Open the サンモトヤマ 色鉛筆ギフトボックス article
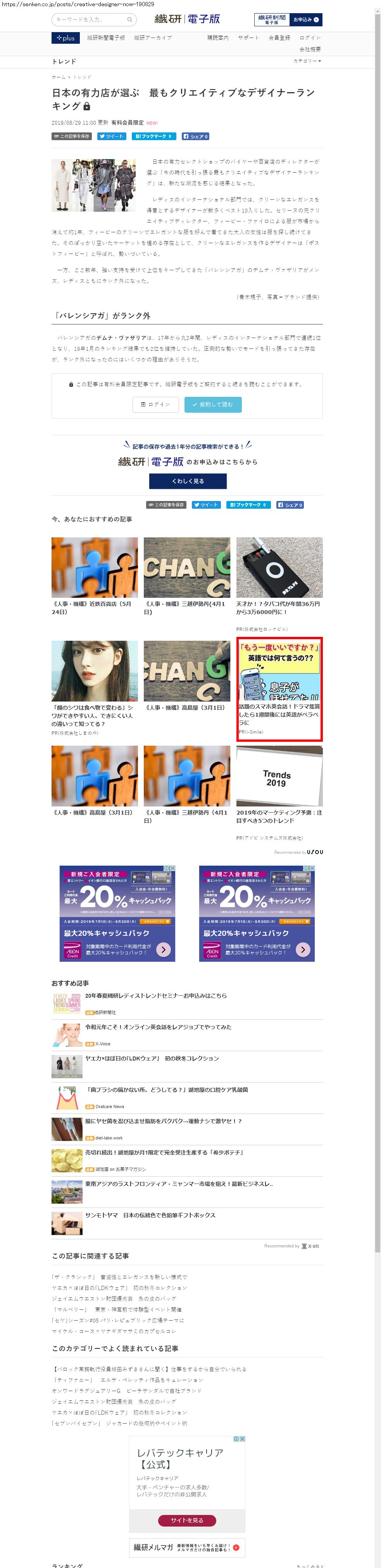 click(187, 1223)
